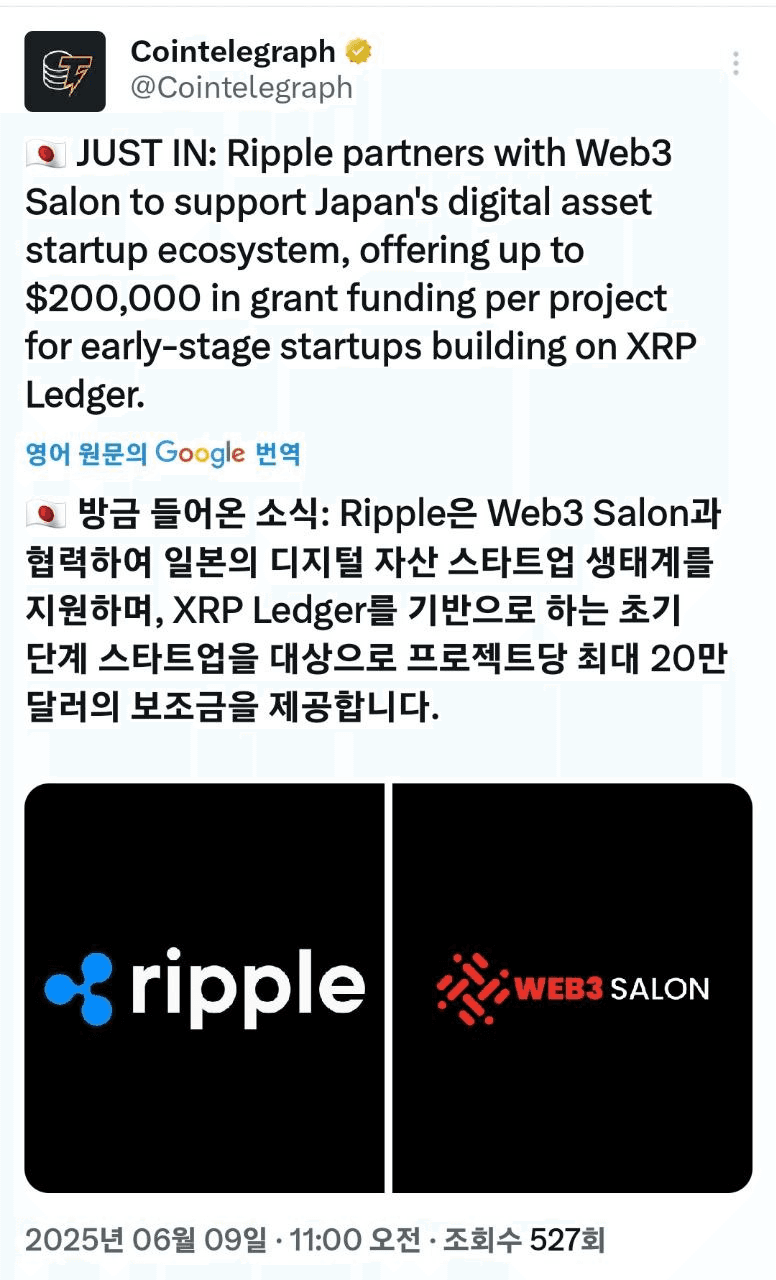Viewport: 776px width, 1280px height.
Task: Open the tweet's three-dot overflow menu
Action: click(x=736, y=63)
